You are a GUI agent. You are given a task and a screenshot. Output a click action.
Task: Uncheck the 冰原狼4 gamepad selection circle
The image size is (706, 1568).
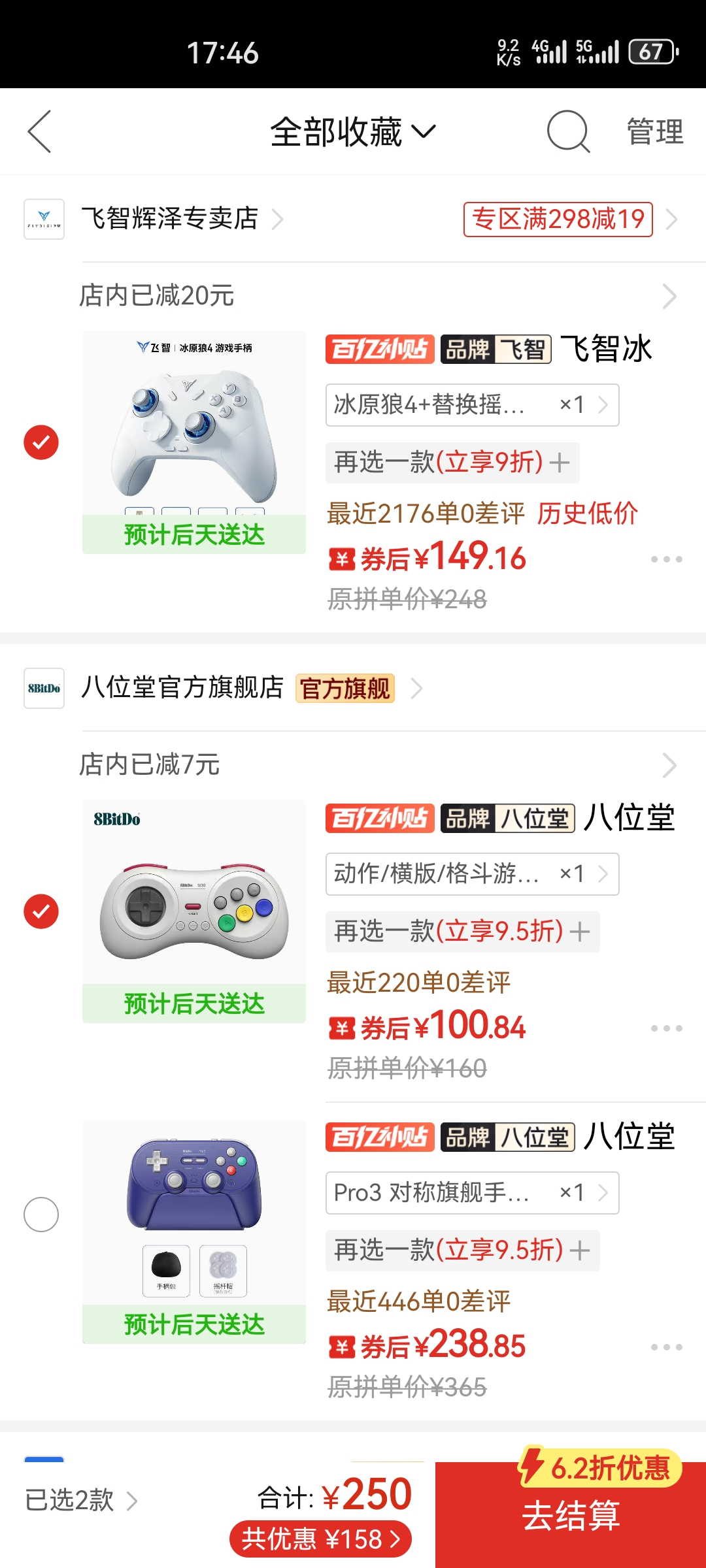click(x=41, y=442)
